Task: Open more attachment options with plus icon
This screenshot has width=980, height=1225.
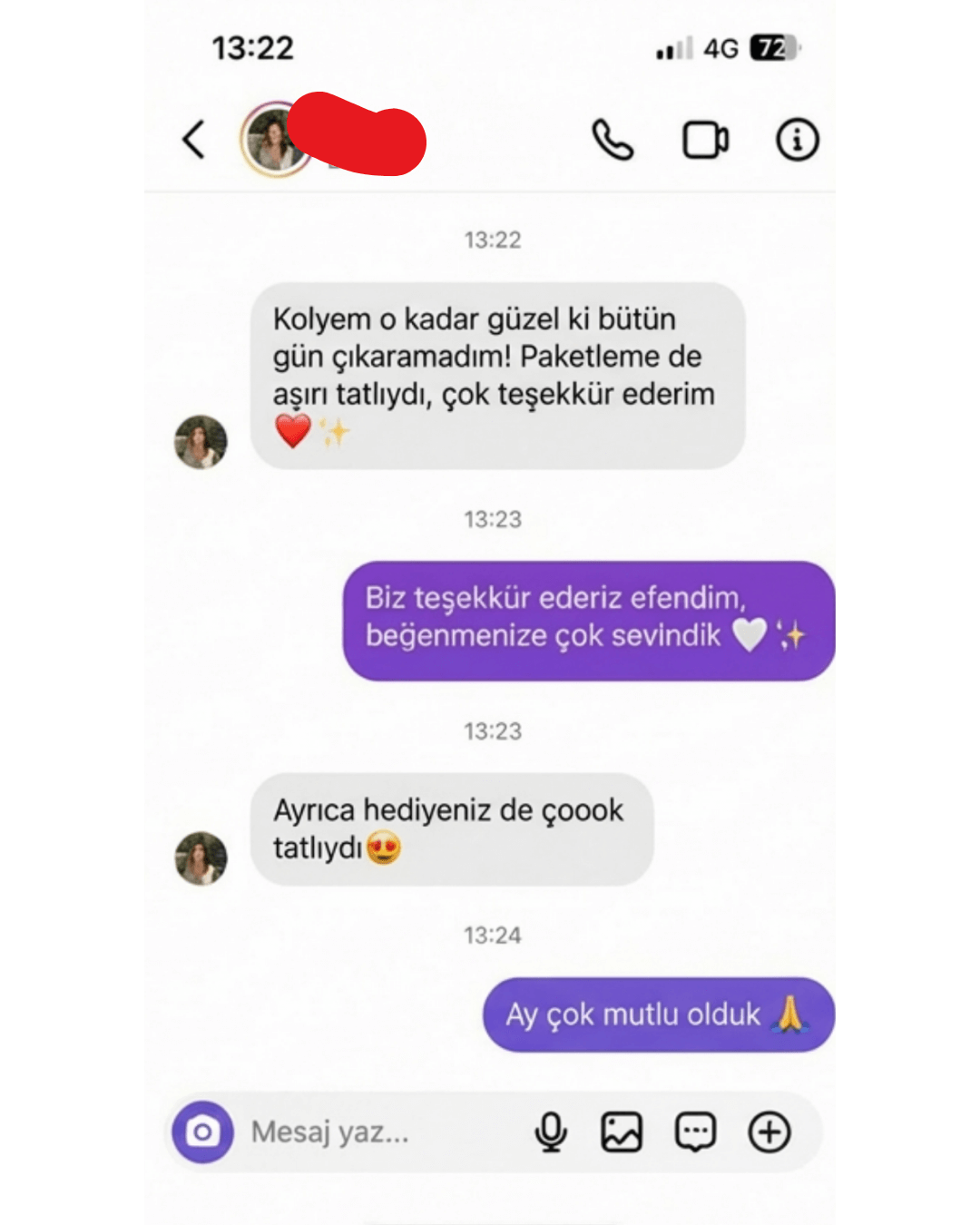Action: pyautogui.click(x=769, y=1132)
